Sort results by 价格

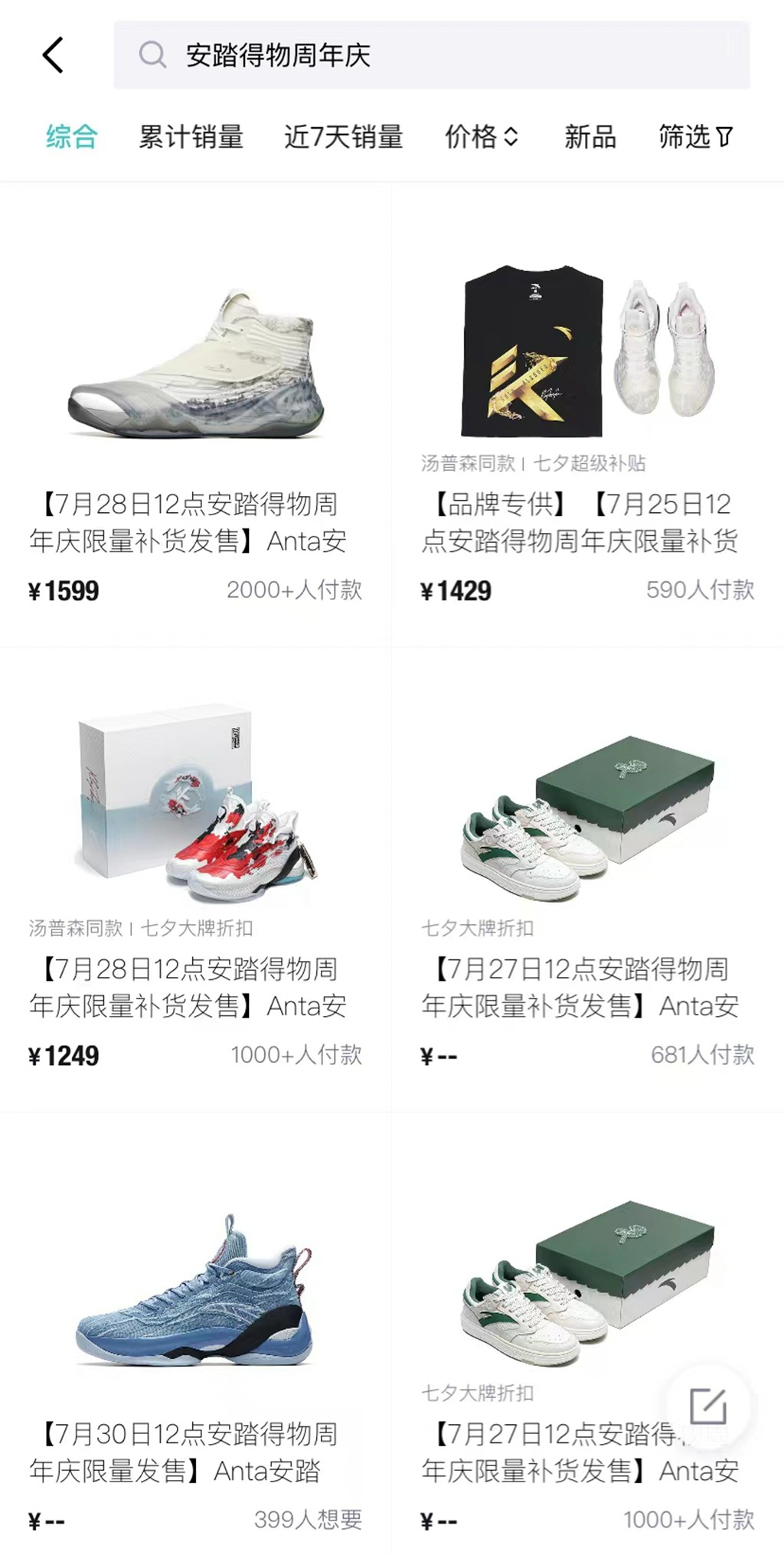(482, 137)
